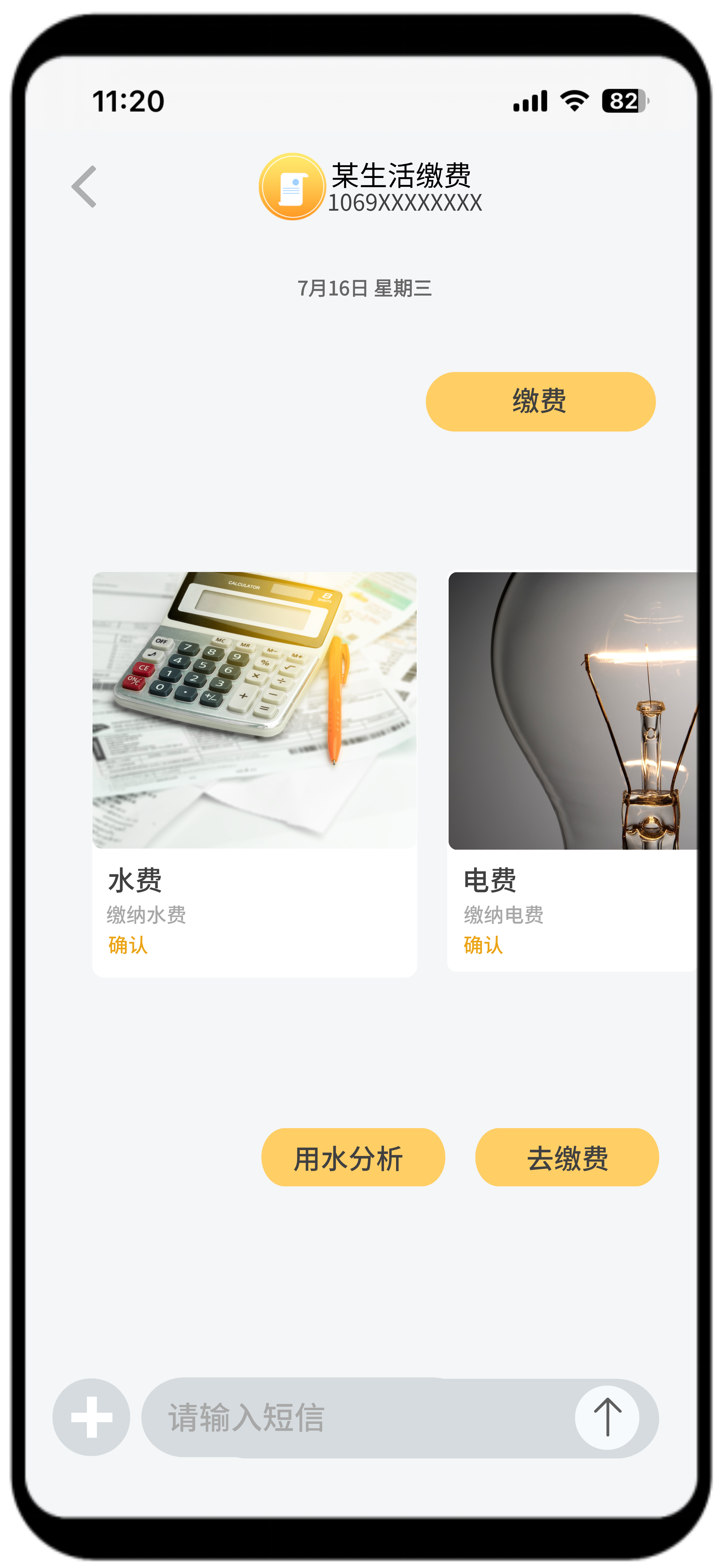The height and width of the screenshot is (1568, 724).
Task: Select the 用水分析 quick reply
Action: pyautogui.click(x=353, y=1157)
